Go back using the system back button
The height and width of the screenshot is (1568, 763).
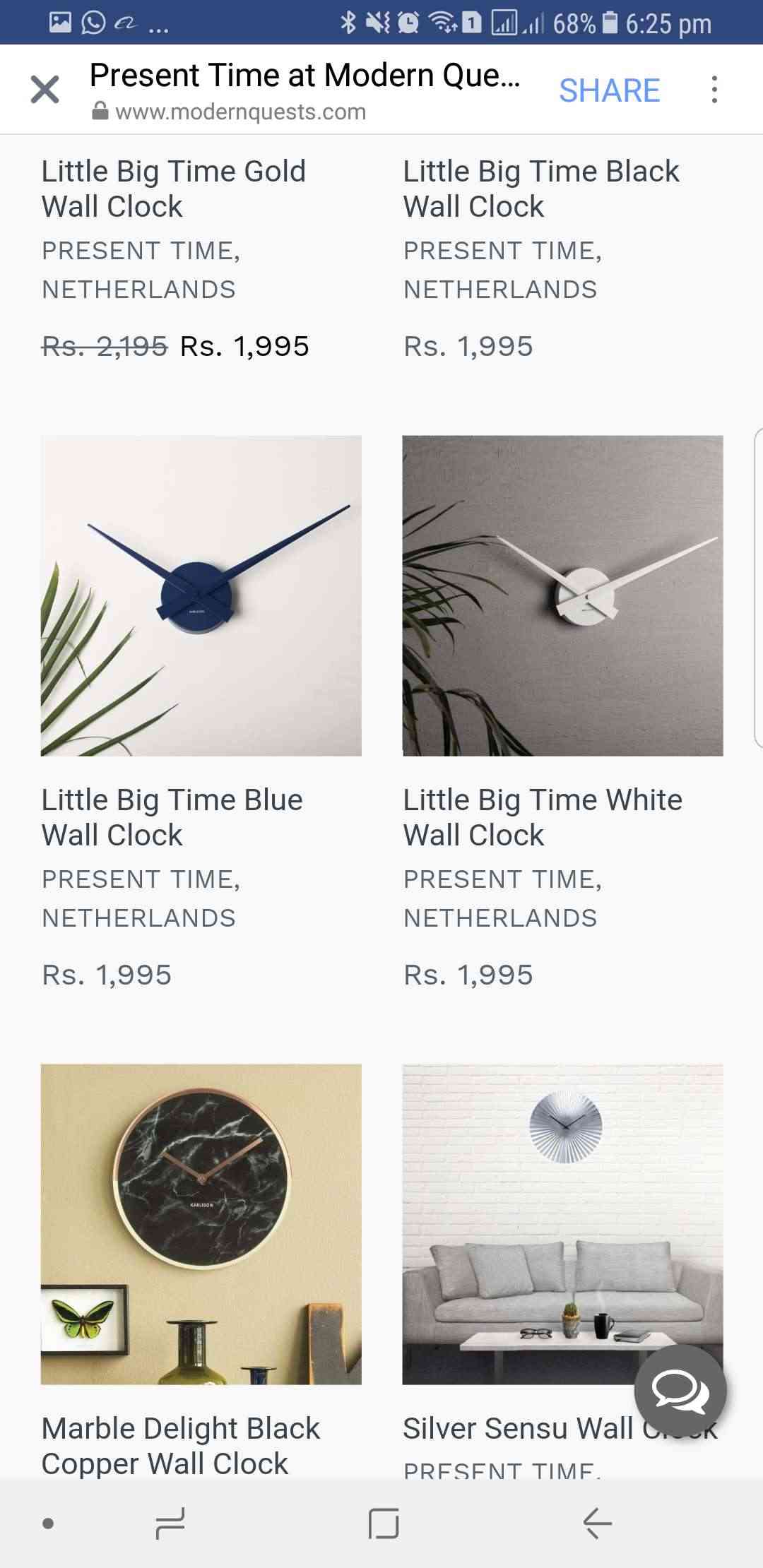pyautogui.click(x=597, y=1523)
